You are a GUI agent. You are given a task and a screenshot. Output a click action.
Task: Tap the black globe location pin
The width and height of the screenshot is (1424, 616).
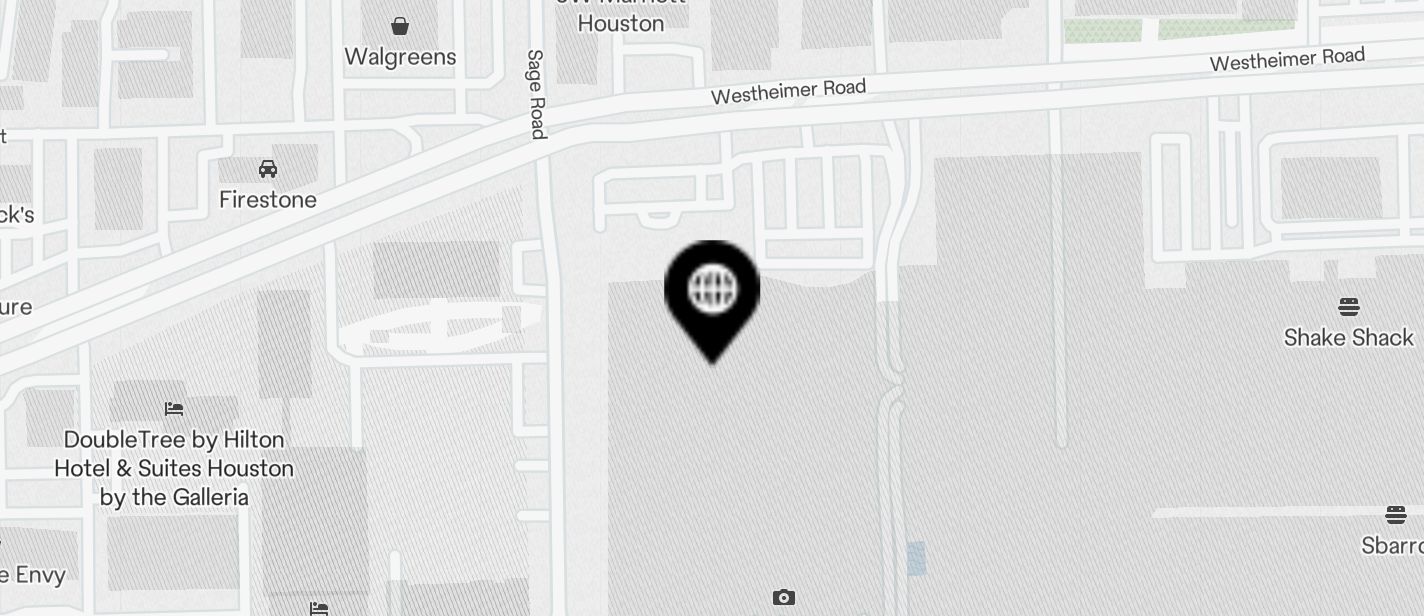[x=712, y=293]
